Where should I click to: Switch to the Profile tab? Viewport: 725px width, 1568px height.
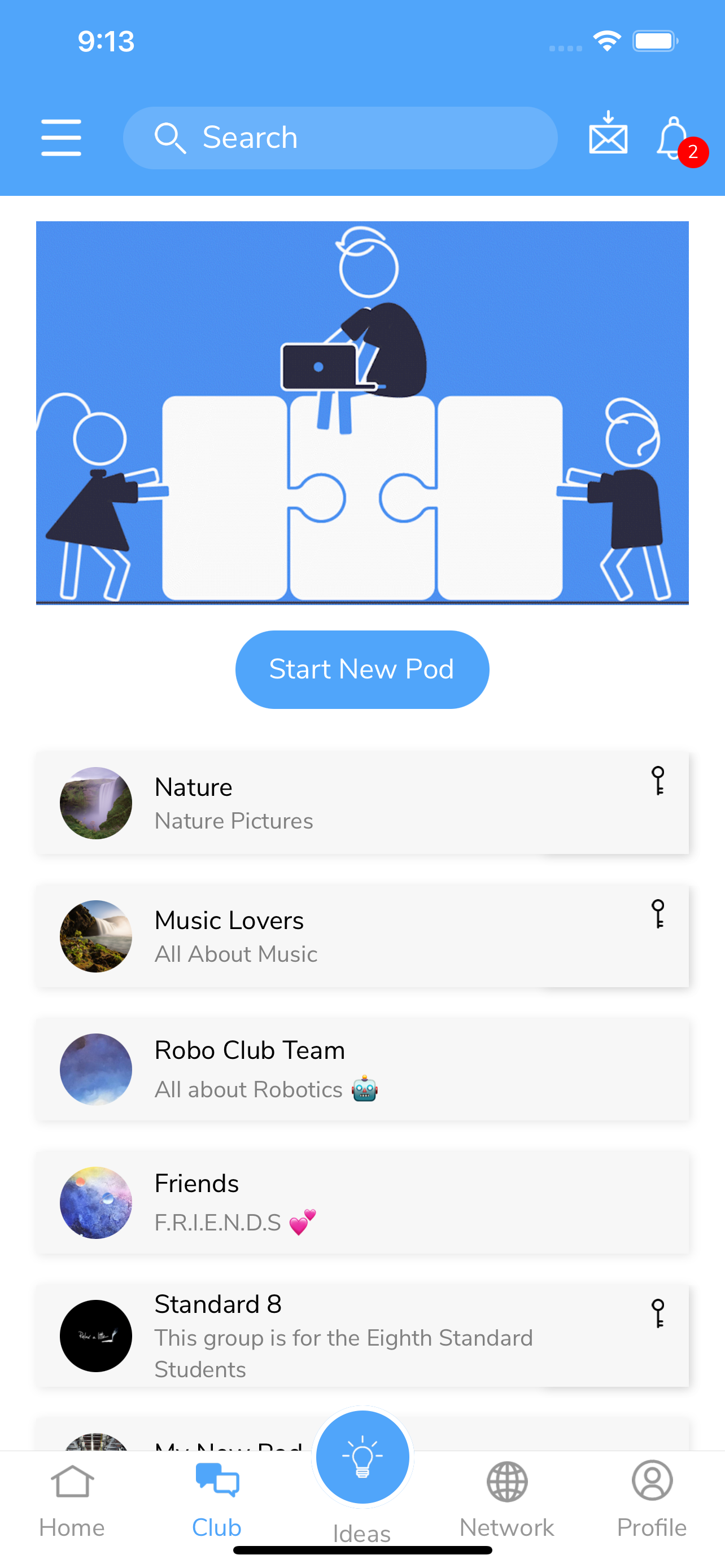coord(652,1499)
